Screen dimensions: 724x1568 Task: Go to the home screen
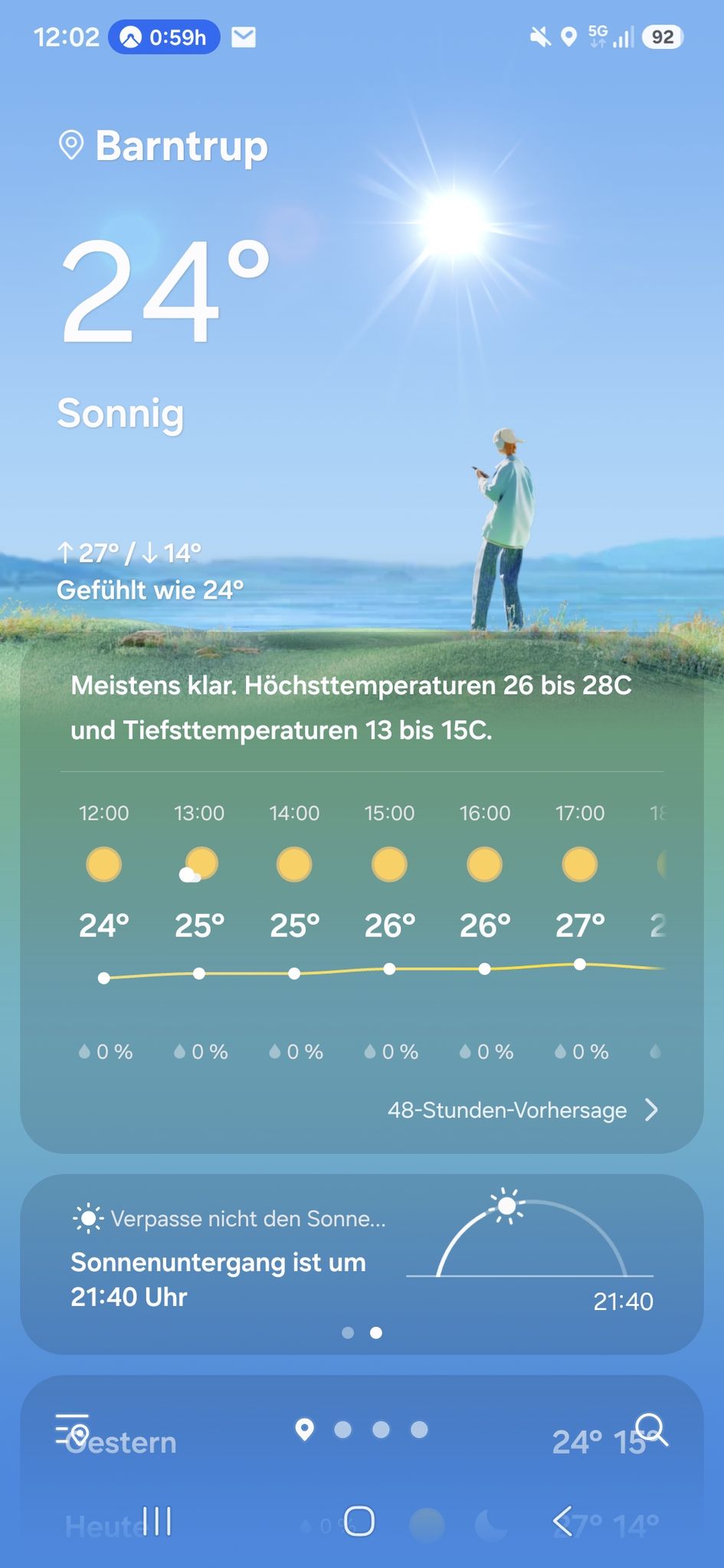tap(359, 1521)
